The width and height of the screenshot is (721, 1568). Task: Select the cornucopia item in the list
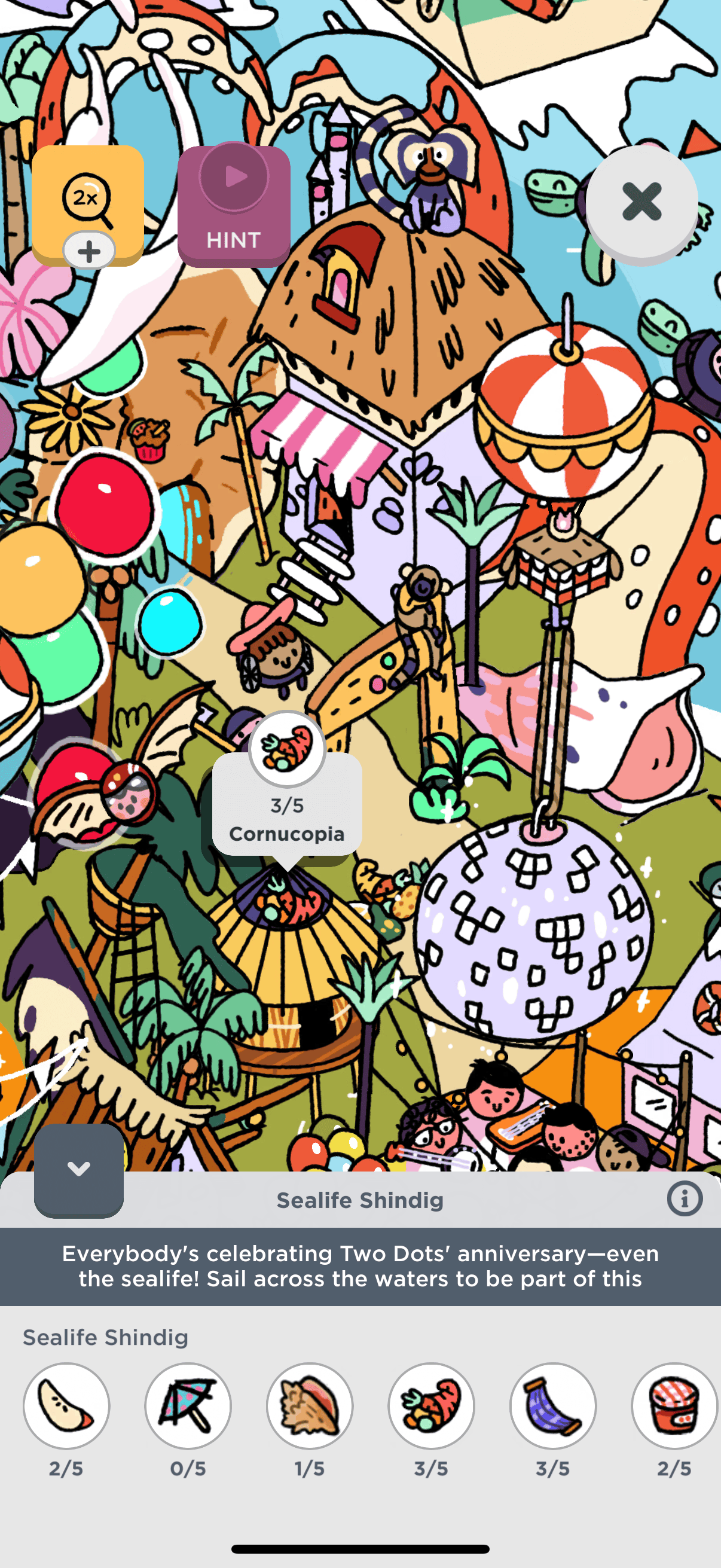pyautogui.click(x=431, y=1405)
